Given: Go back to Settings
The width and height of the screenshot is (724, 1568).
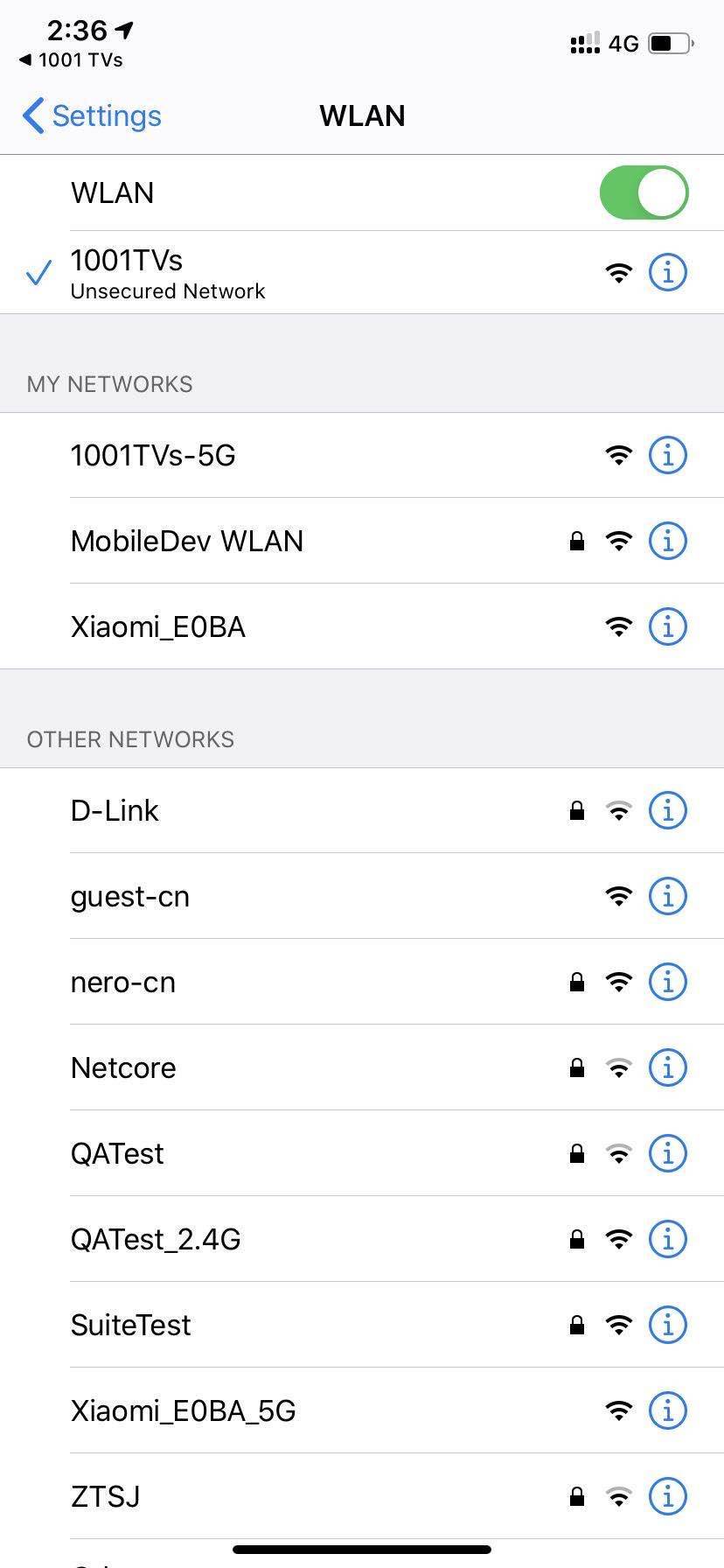Looking at the screenshot, I should click(x=92, y=115).
